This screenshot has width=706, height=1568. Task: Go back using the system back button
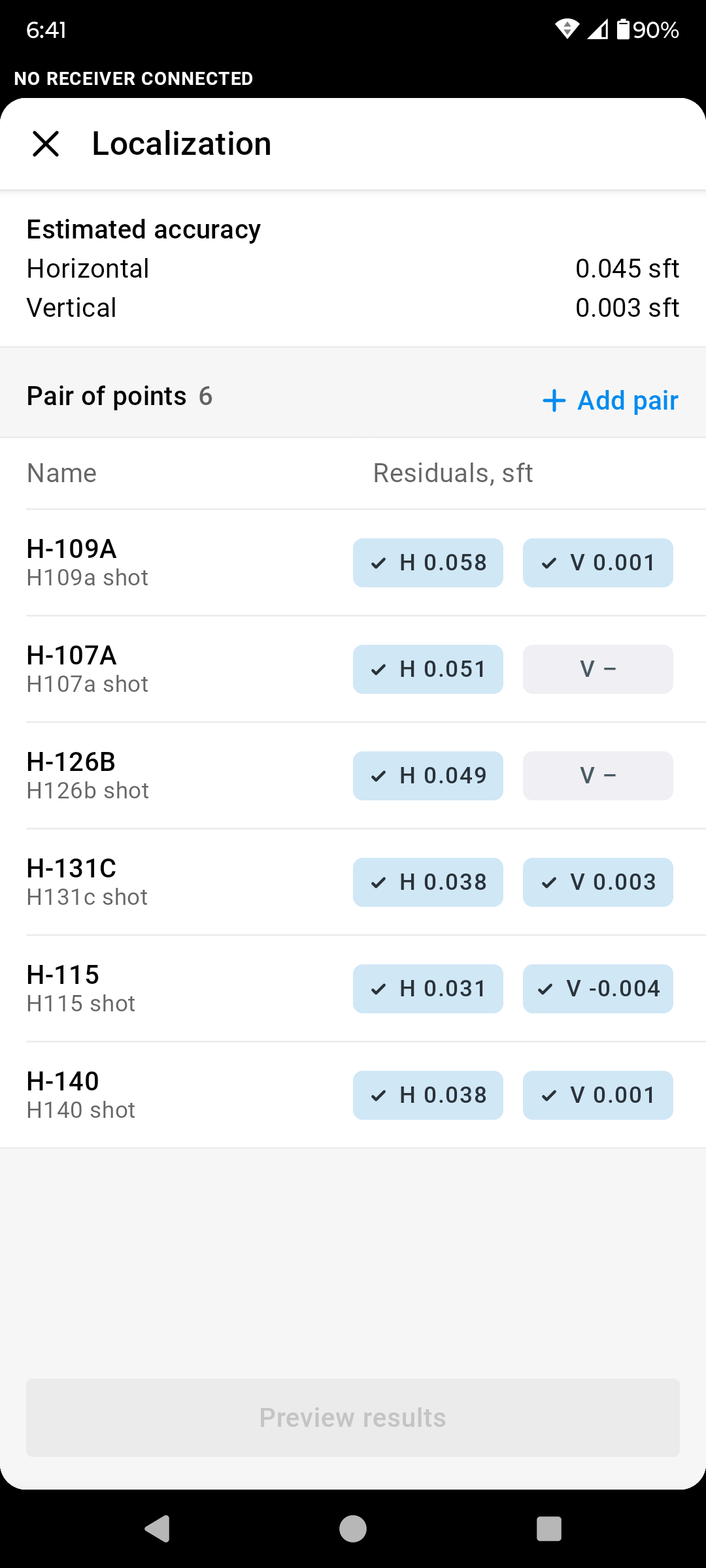(158, 1529)
